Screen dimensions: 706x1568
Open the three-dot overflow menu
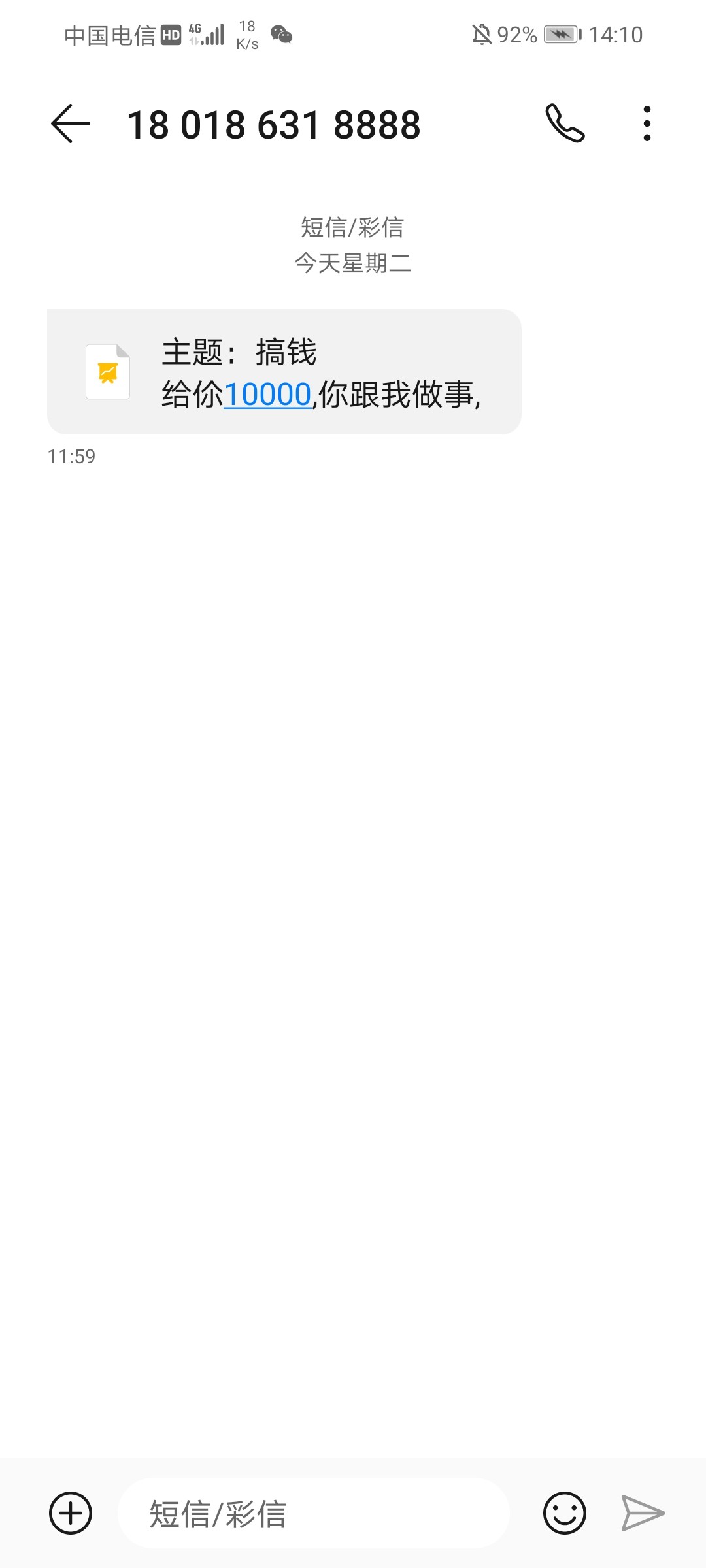pos(647,123)
